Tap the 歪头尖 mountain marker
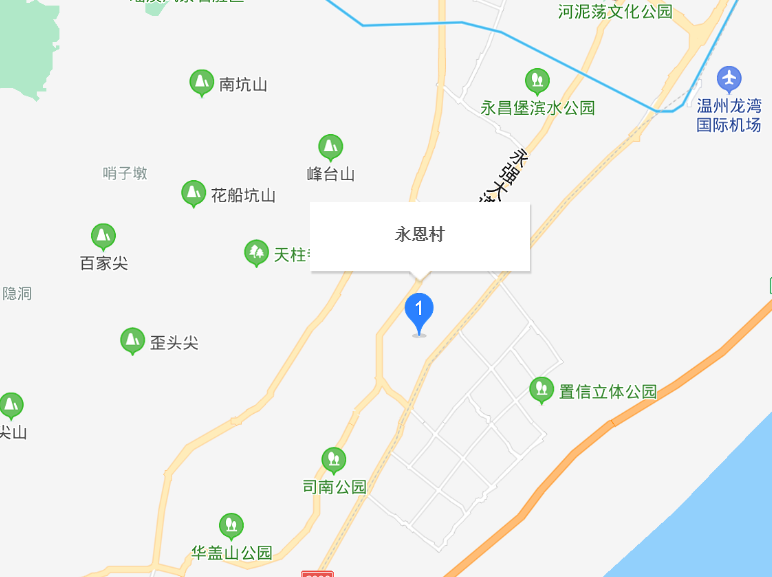 coord(132,341)
